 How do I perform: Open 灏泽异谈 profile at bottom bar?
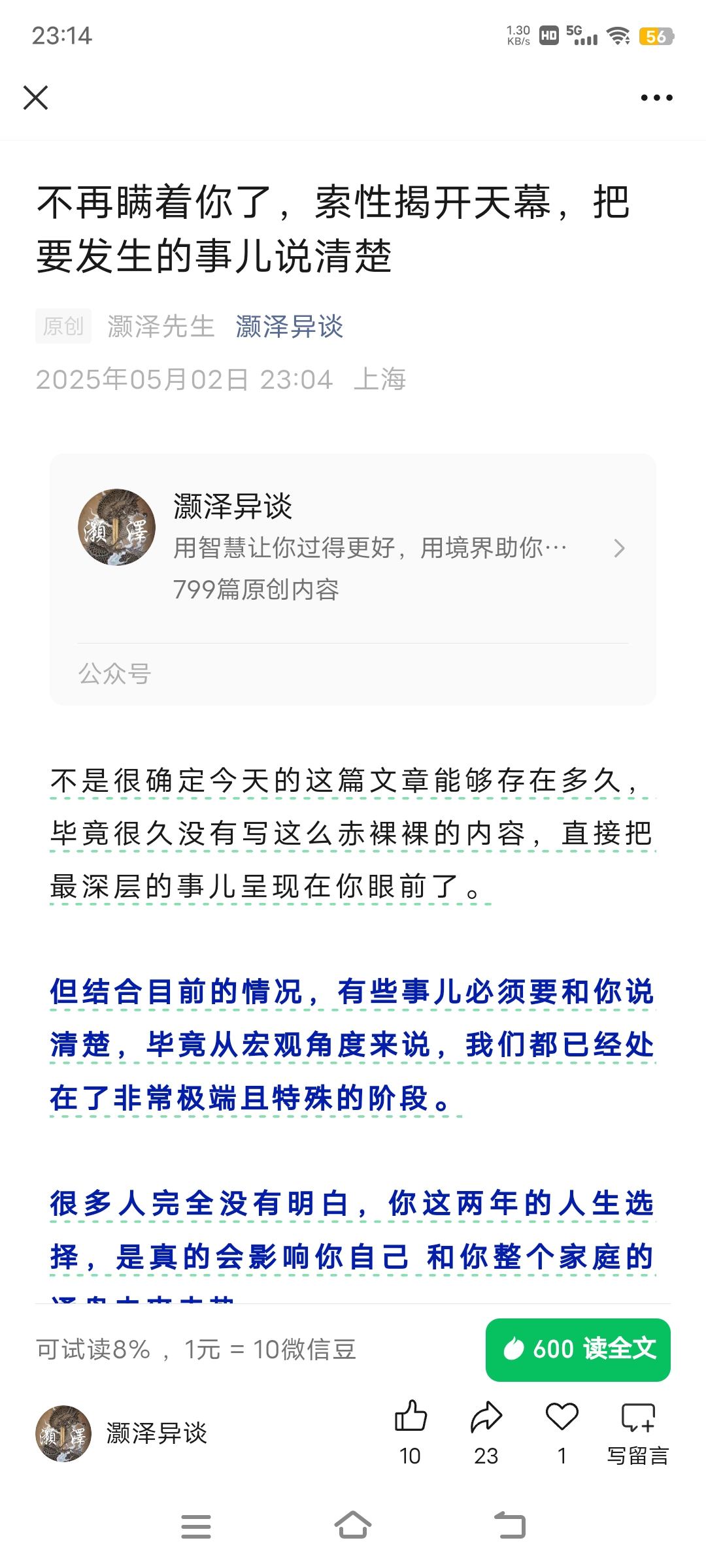point(121,1433)
